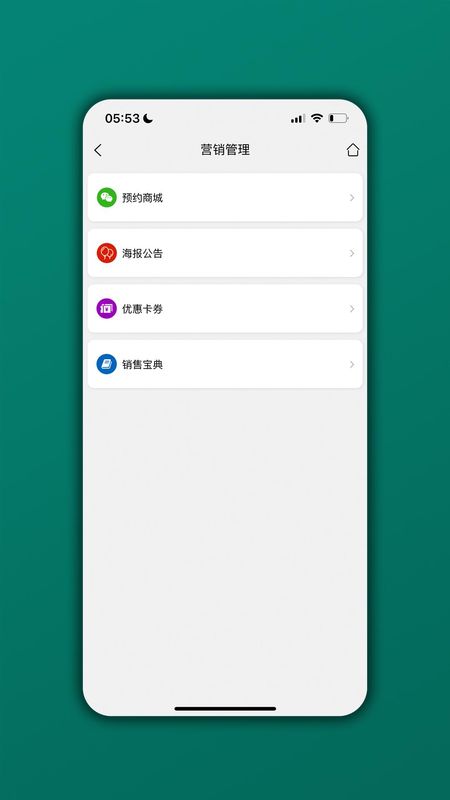Return to home via the house icon

coord(353,150)
